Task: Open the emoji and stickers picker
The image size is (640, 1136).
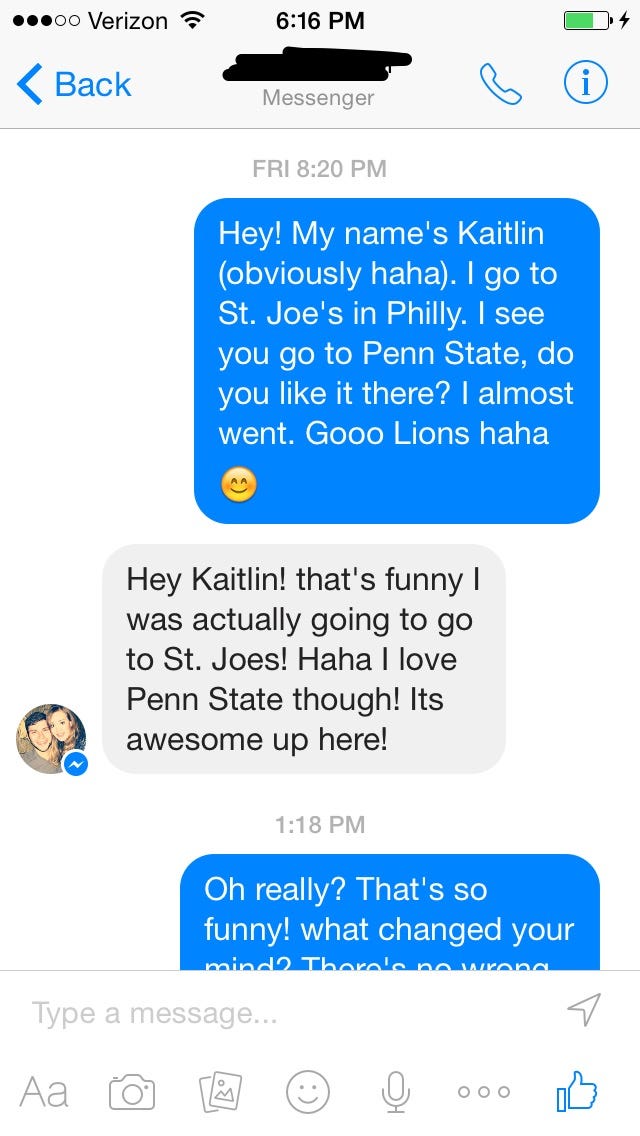Action: (308, 1091)
